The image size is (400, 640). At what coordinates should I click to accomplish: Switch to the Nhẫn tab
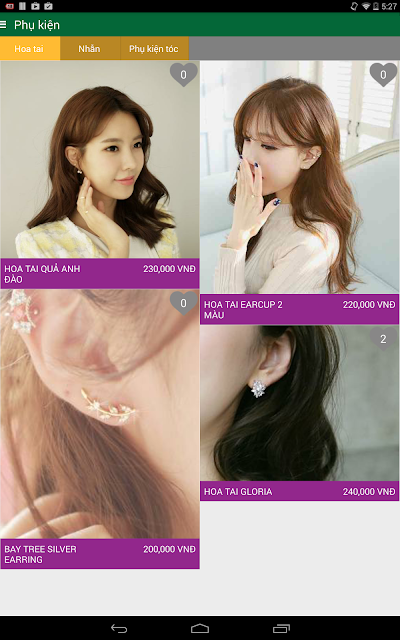pyautogui.click(x=90, y=49)
